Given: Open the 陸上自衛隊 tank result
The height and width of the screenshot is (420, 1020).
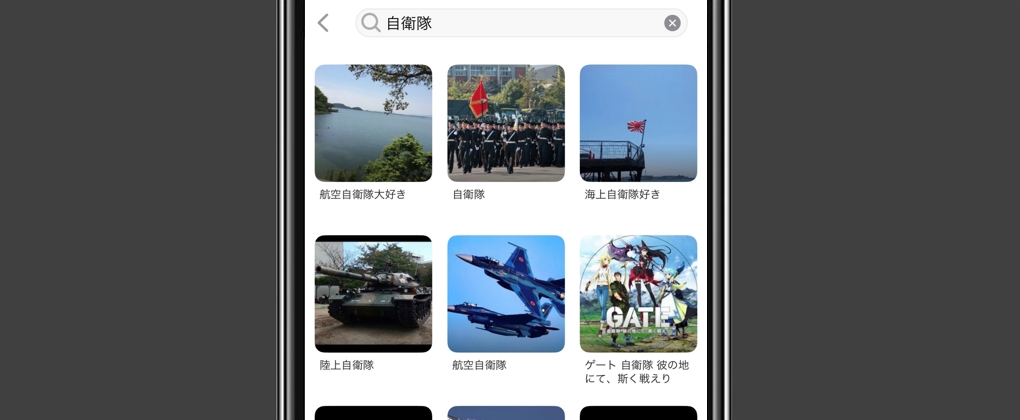Looking at the screenshot, I should coord(373,294).
